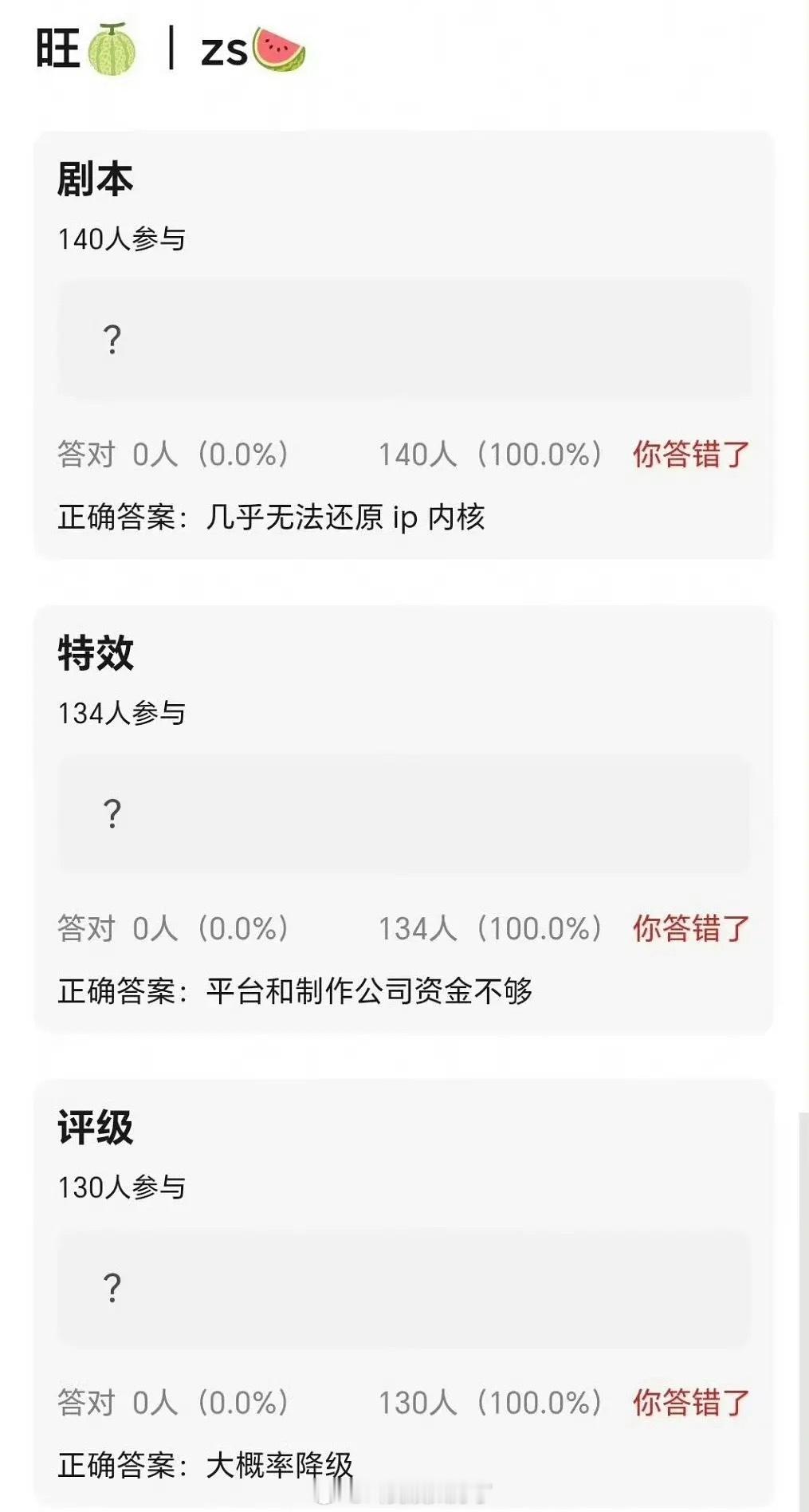Click 130人参与 under 评级
The image size is (809, 1512).
click(124, 1186)
